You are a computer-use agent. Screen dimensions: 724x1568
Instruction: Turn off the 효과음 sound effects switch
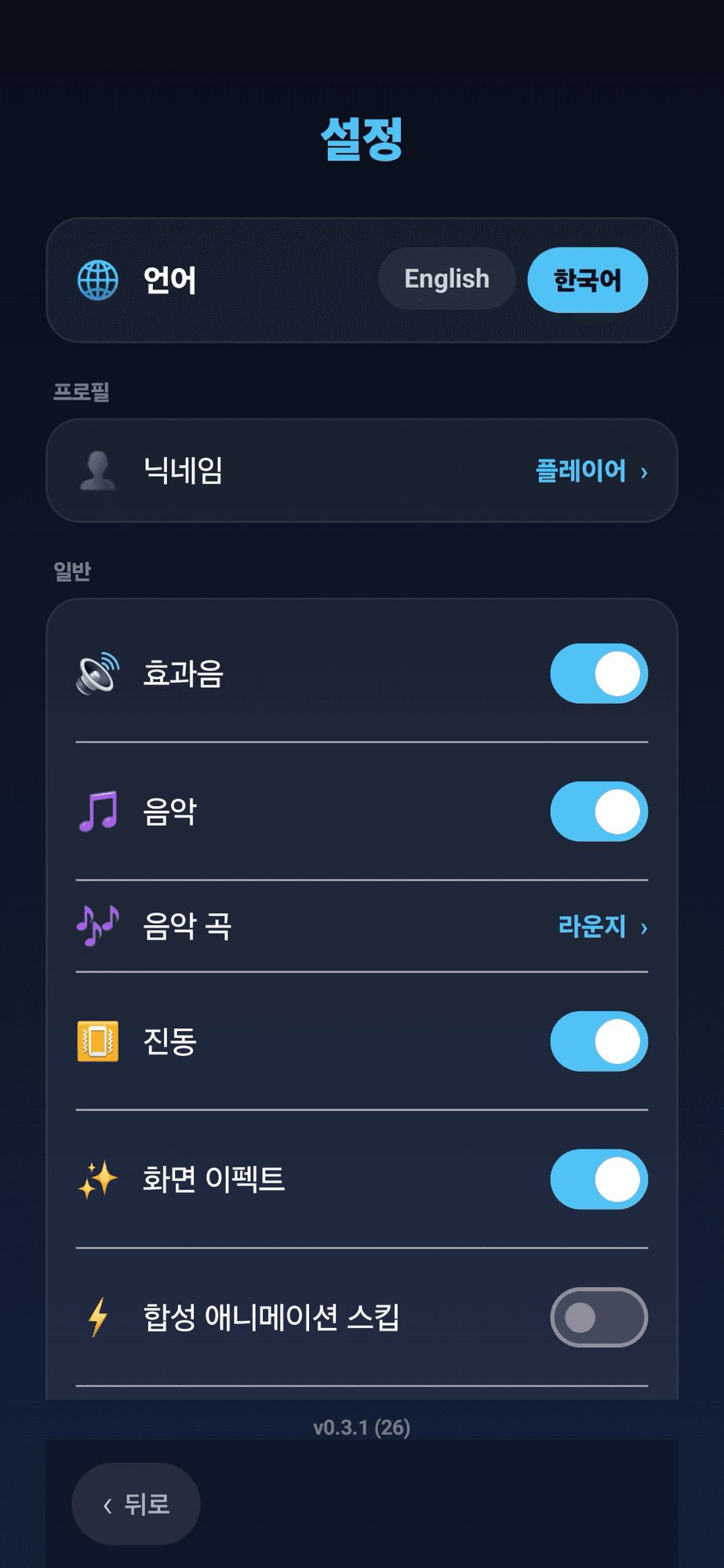(x=598, y=673)
